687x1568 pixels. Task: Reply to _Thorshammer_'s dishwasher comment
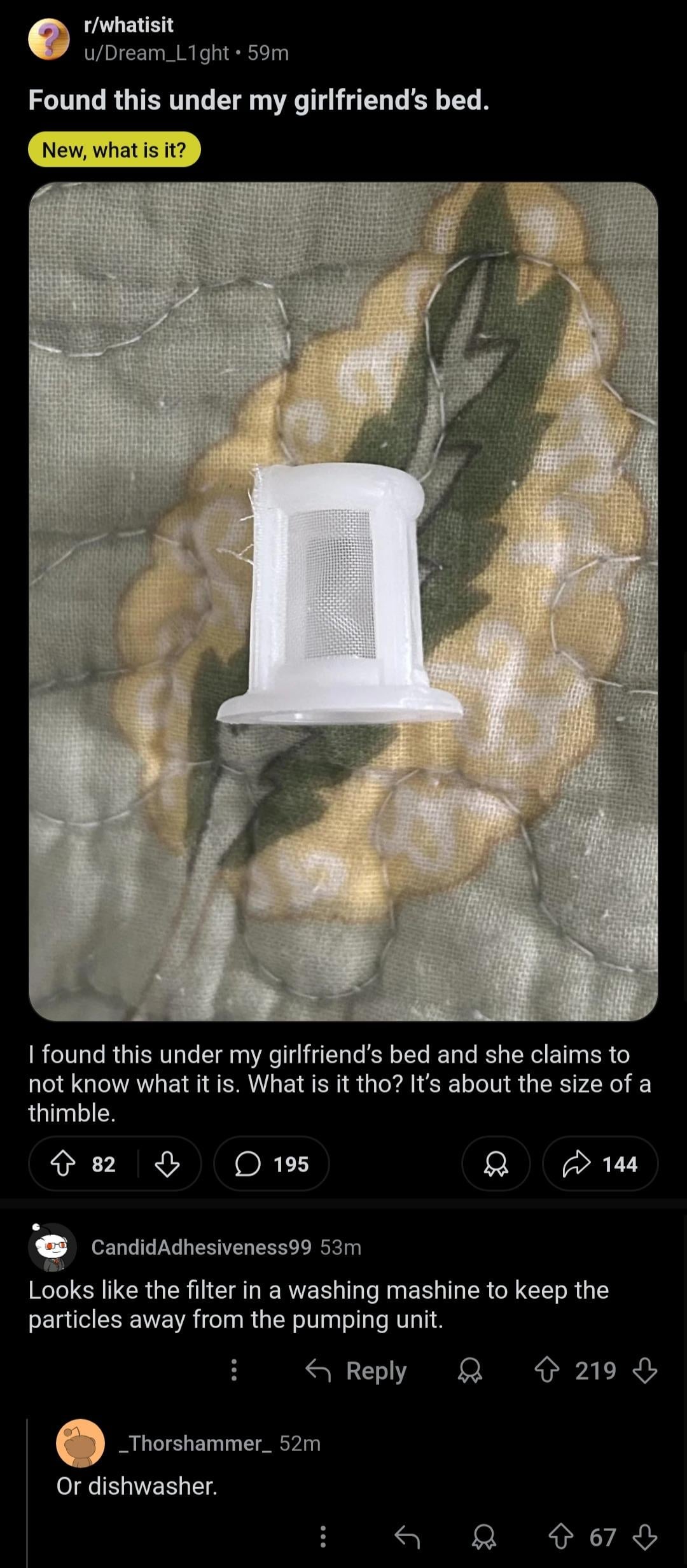(407, 1537)
